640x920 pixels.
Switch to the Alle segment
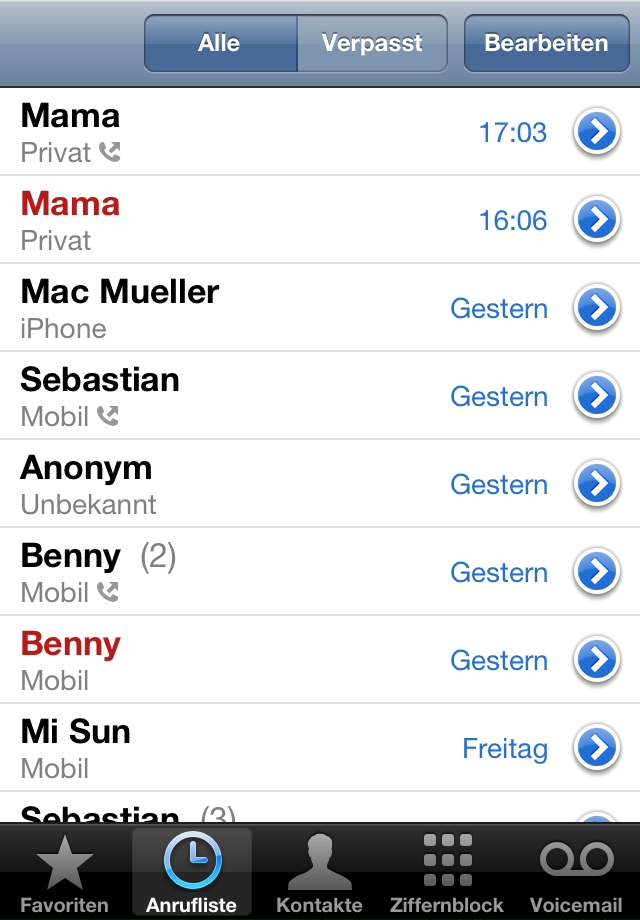220,44
